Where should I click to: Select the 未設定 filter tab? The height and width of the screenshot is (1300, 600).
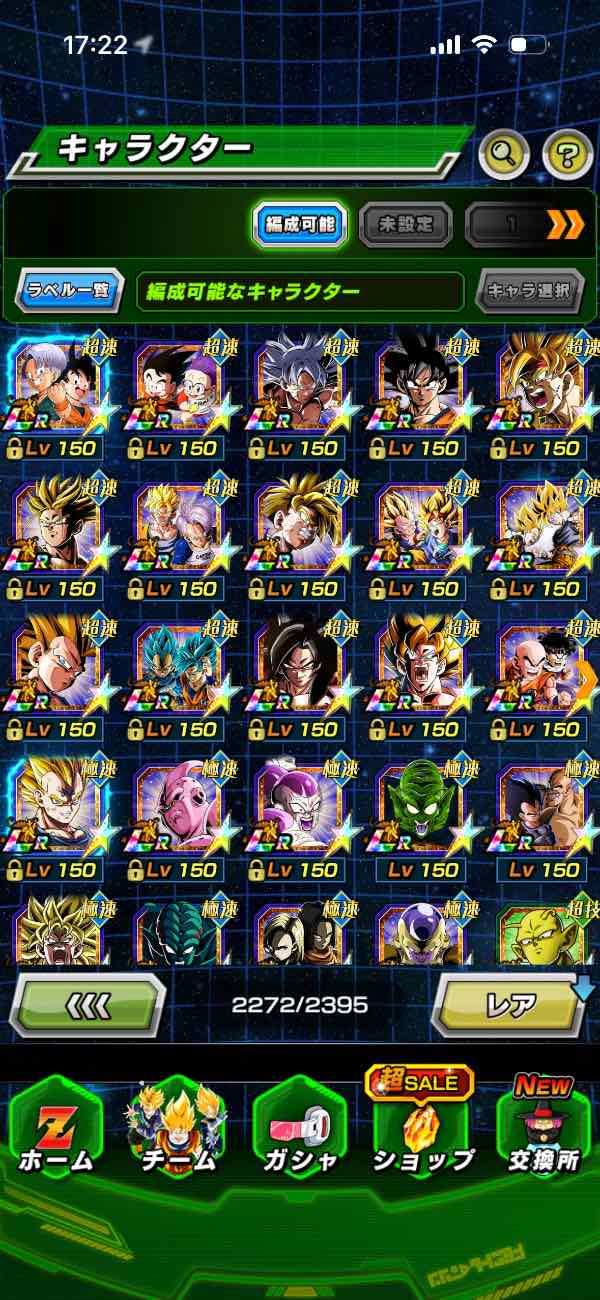(x=404, y=224)
